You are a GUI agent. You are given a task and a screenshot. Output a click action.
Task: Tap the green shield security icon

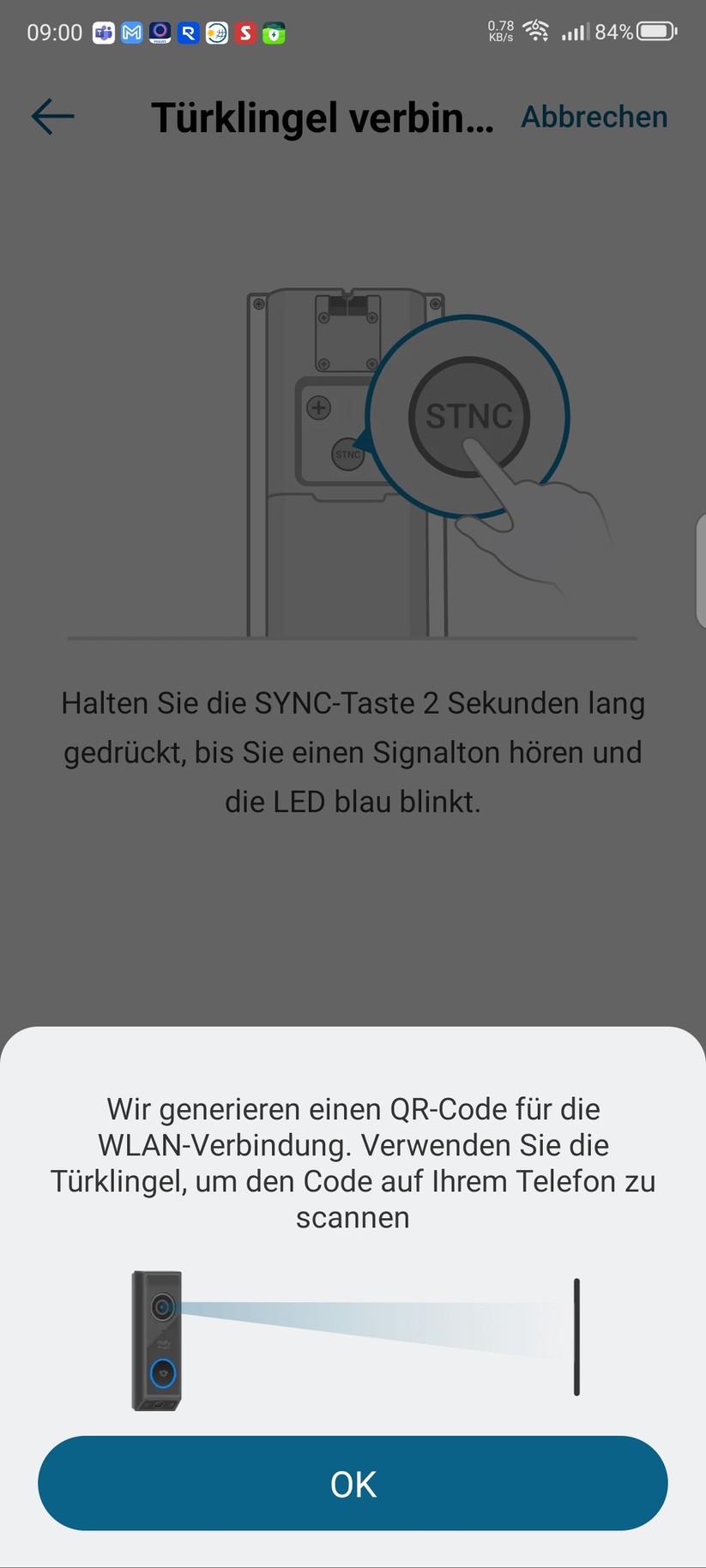pos(273,33)
